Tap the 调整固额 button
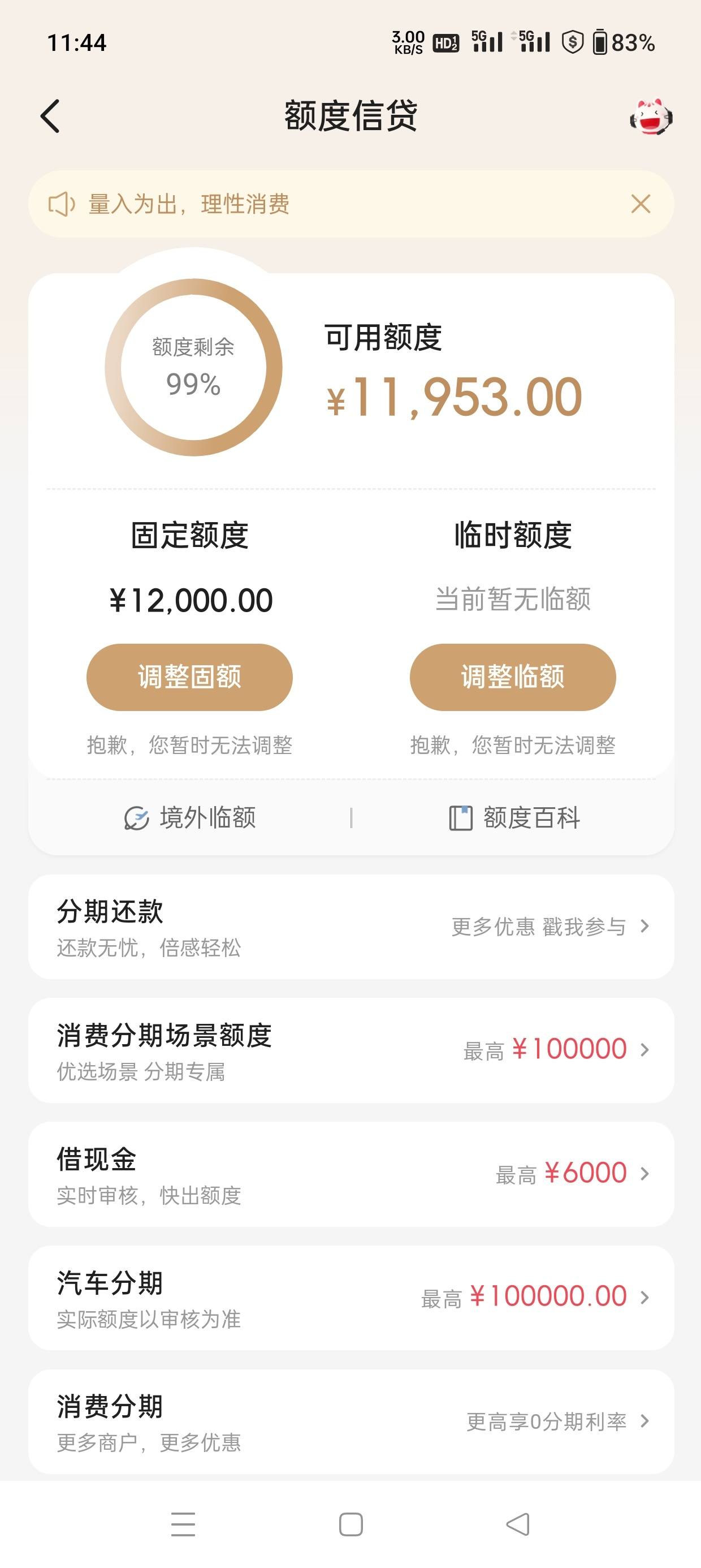The width and height of the screenshot is (701, 1568). pyautogui.click(x=189, y=677)
